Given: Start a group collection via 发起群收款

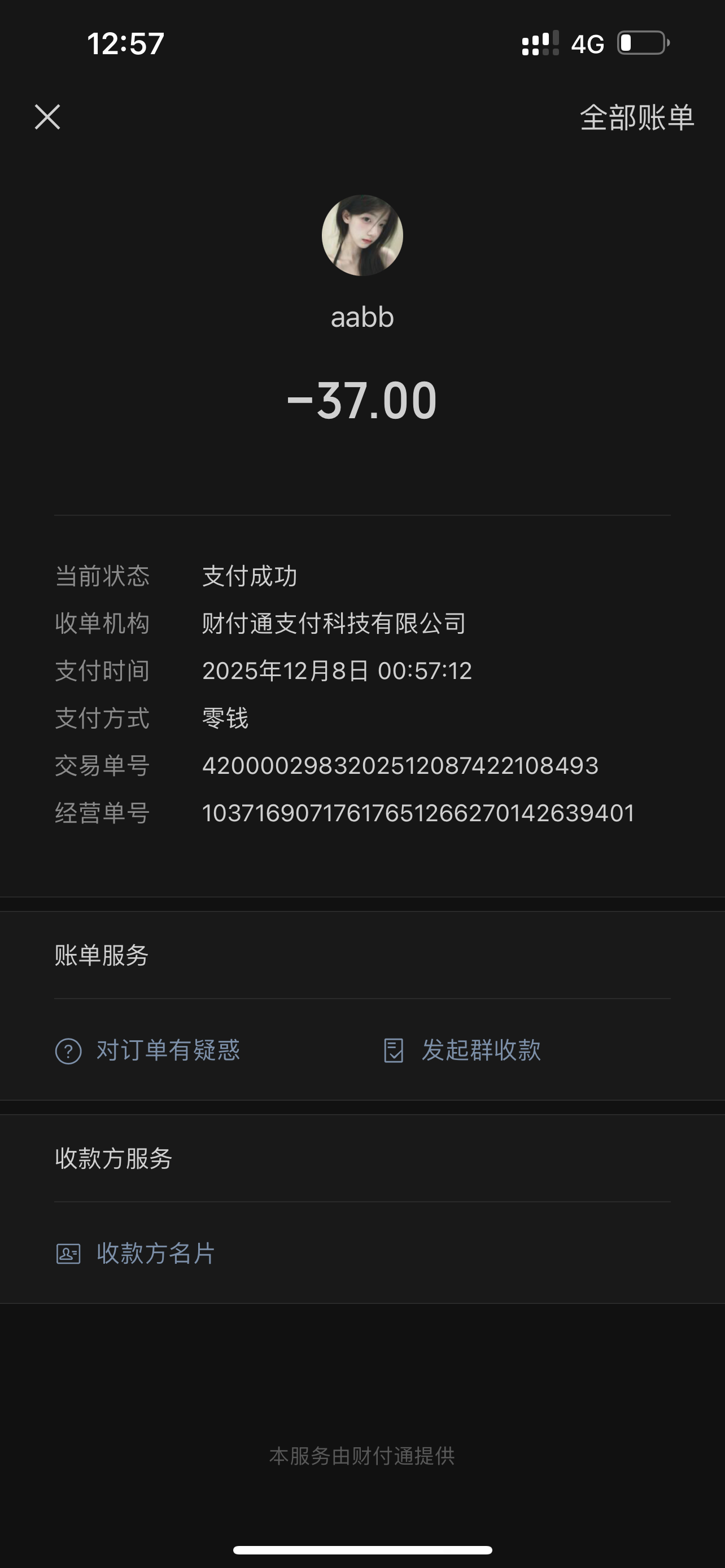Looking at the screenshot, I should pyautogui.click(x=462, y=1050).
